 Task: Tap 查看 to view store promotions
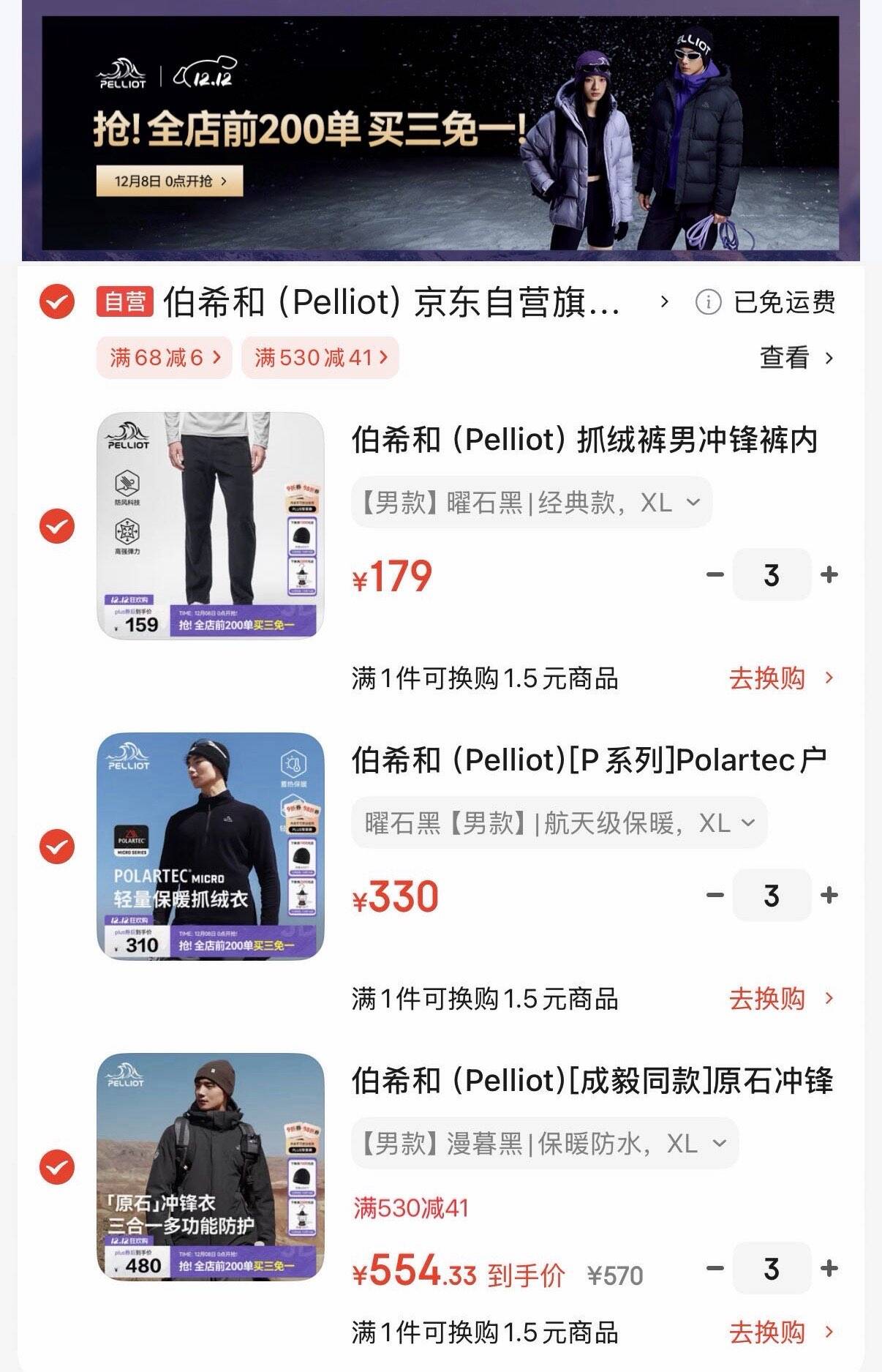[x=796, y=358]
